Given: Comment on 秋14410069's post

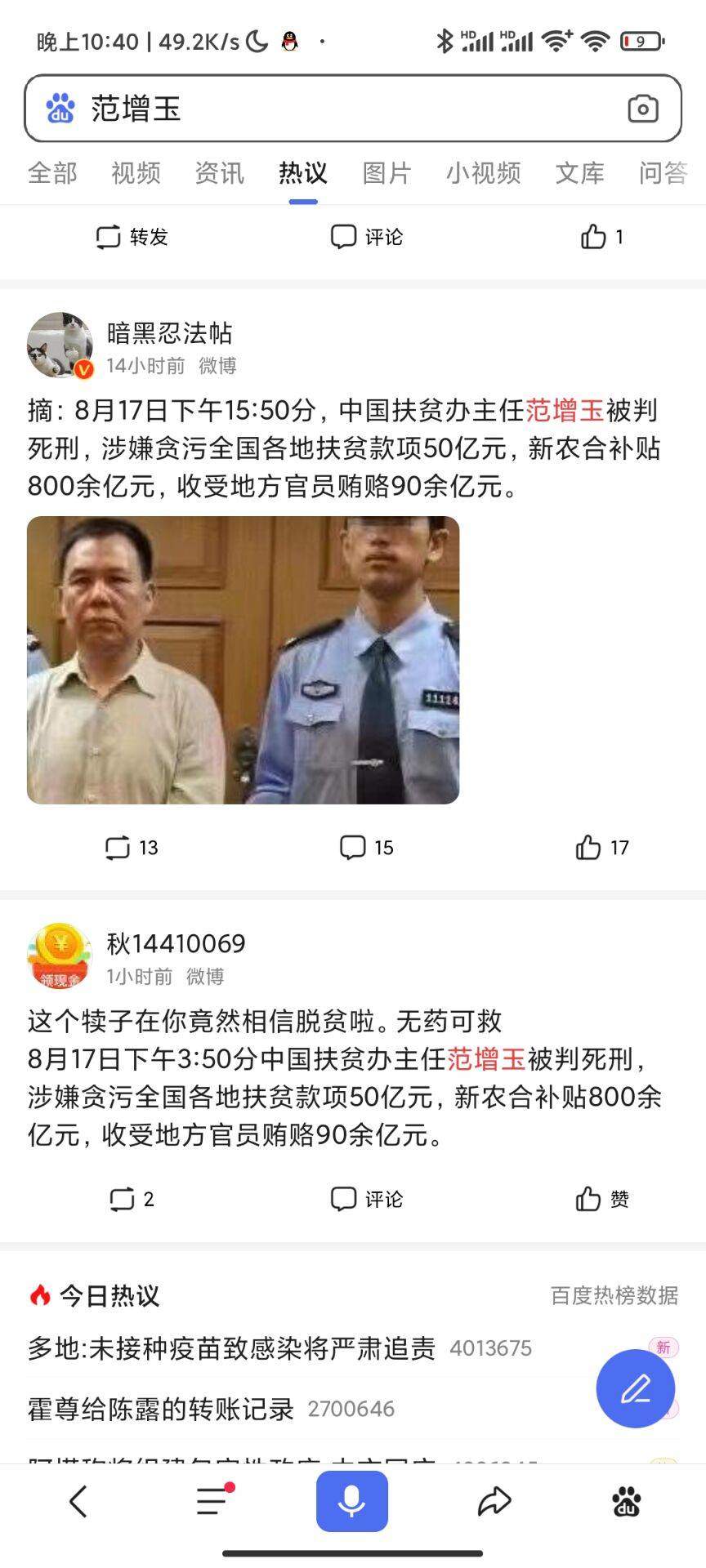Looking at the screenshot, I should [366, 1199].
